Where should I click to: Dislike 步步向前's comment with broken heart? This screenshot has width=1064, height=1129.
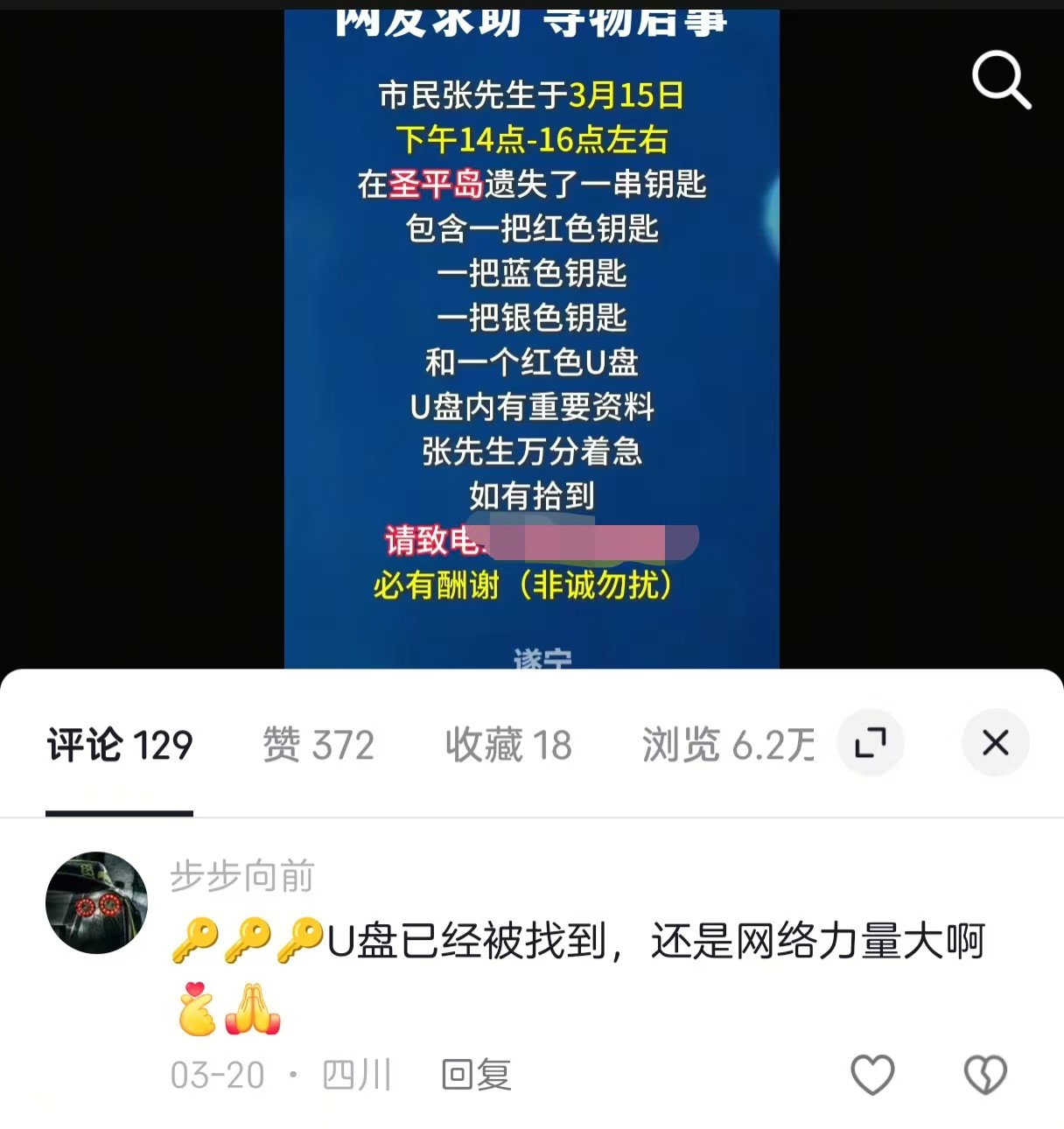985,1075
